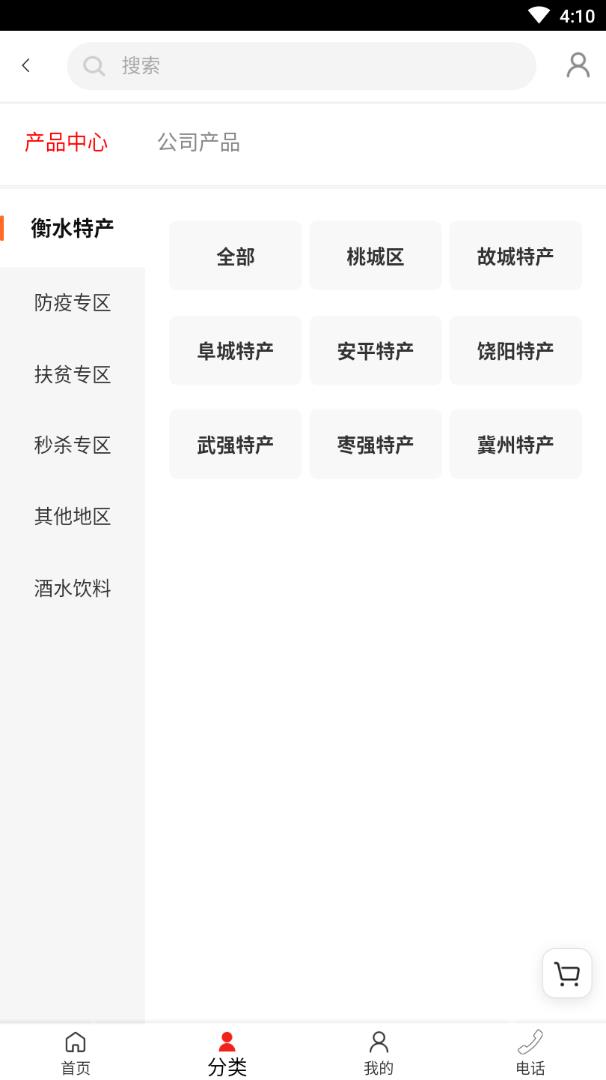Open 冀州特产 products
The image size is (606, 1080).
tap(515, 445)
